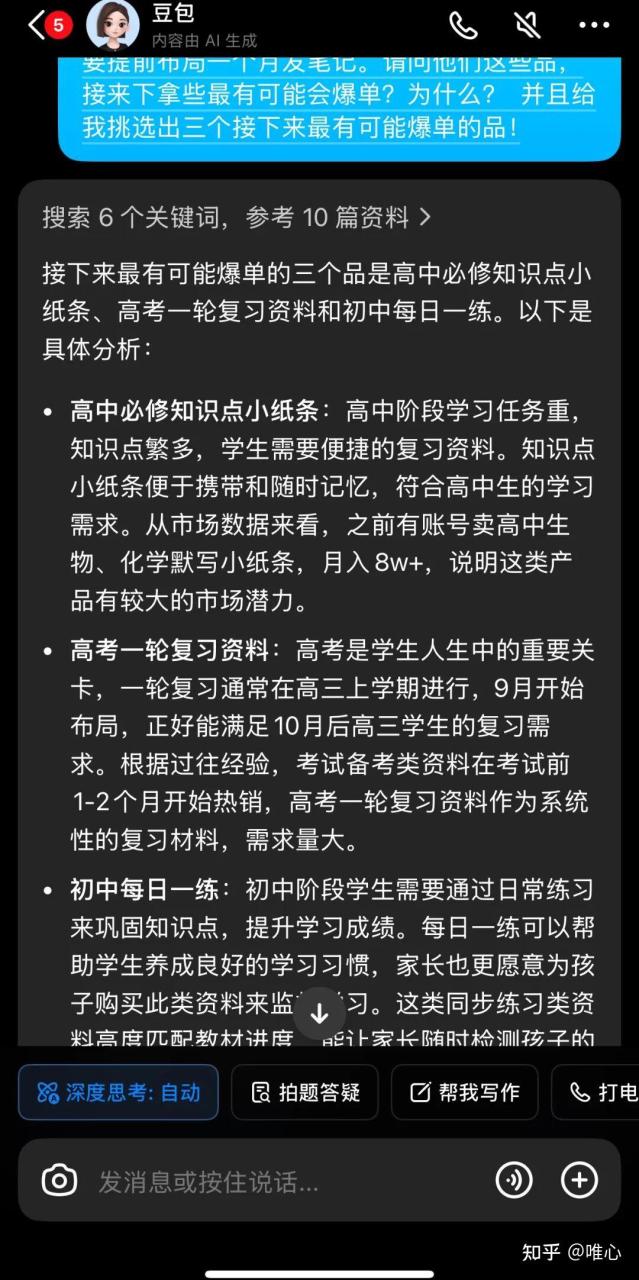Open the plus attachments menu
The image size is (639, 1280).
point(579,1180)
